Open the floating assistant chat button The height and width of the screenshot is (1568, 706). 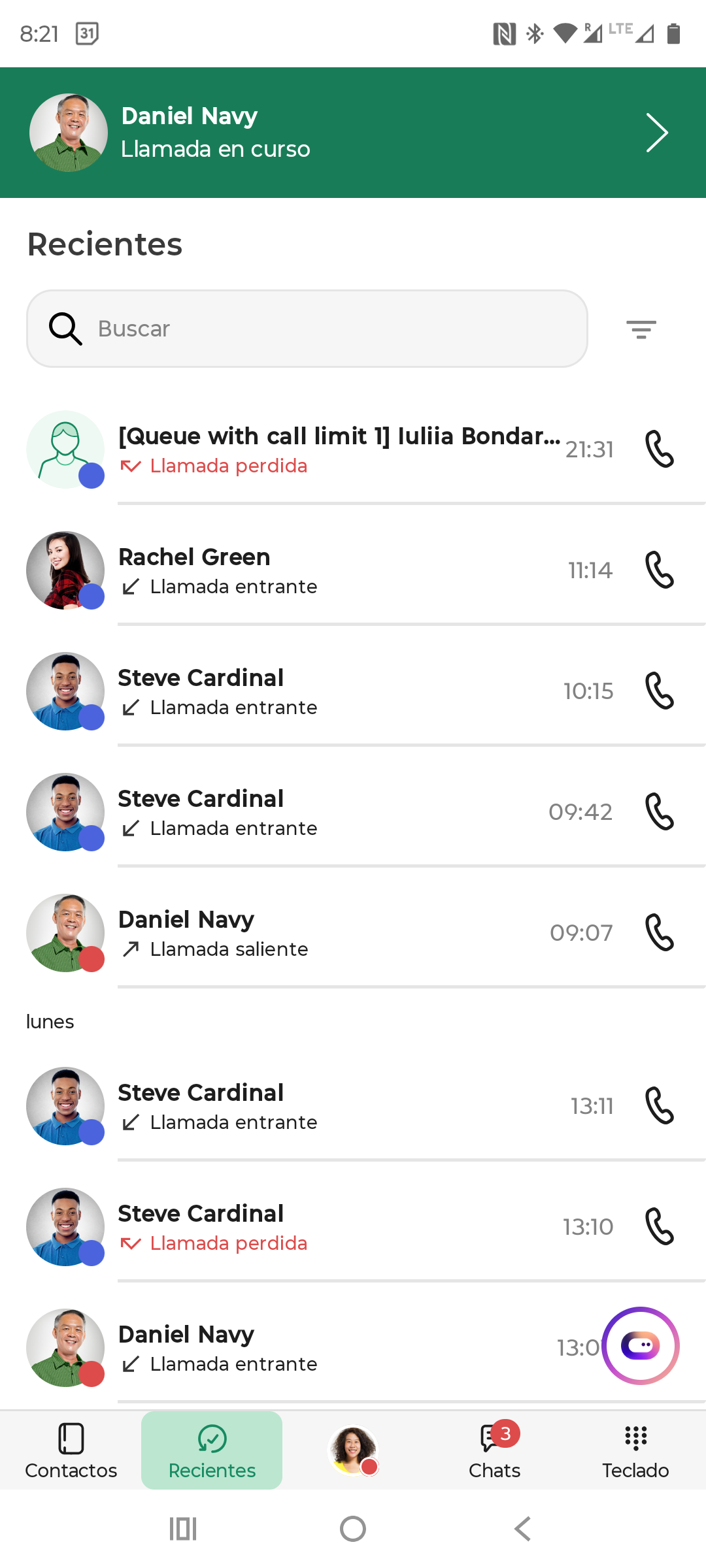click(641, 1345)
